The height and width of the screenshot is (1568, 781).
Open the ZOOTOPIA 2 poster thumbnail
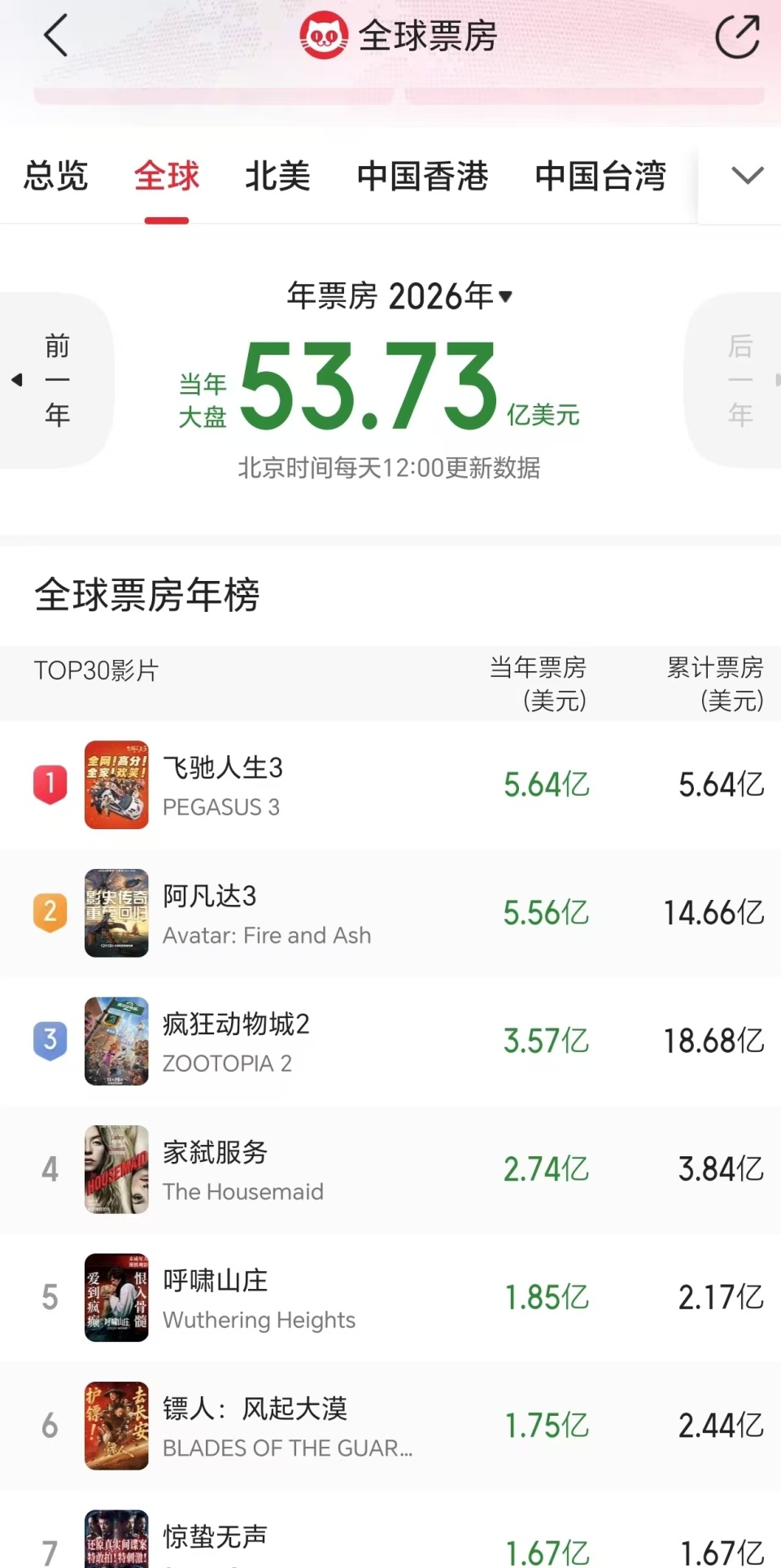pyautogui.click(x=116, y=1042)
